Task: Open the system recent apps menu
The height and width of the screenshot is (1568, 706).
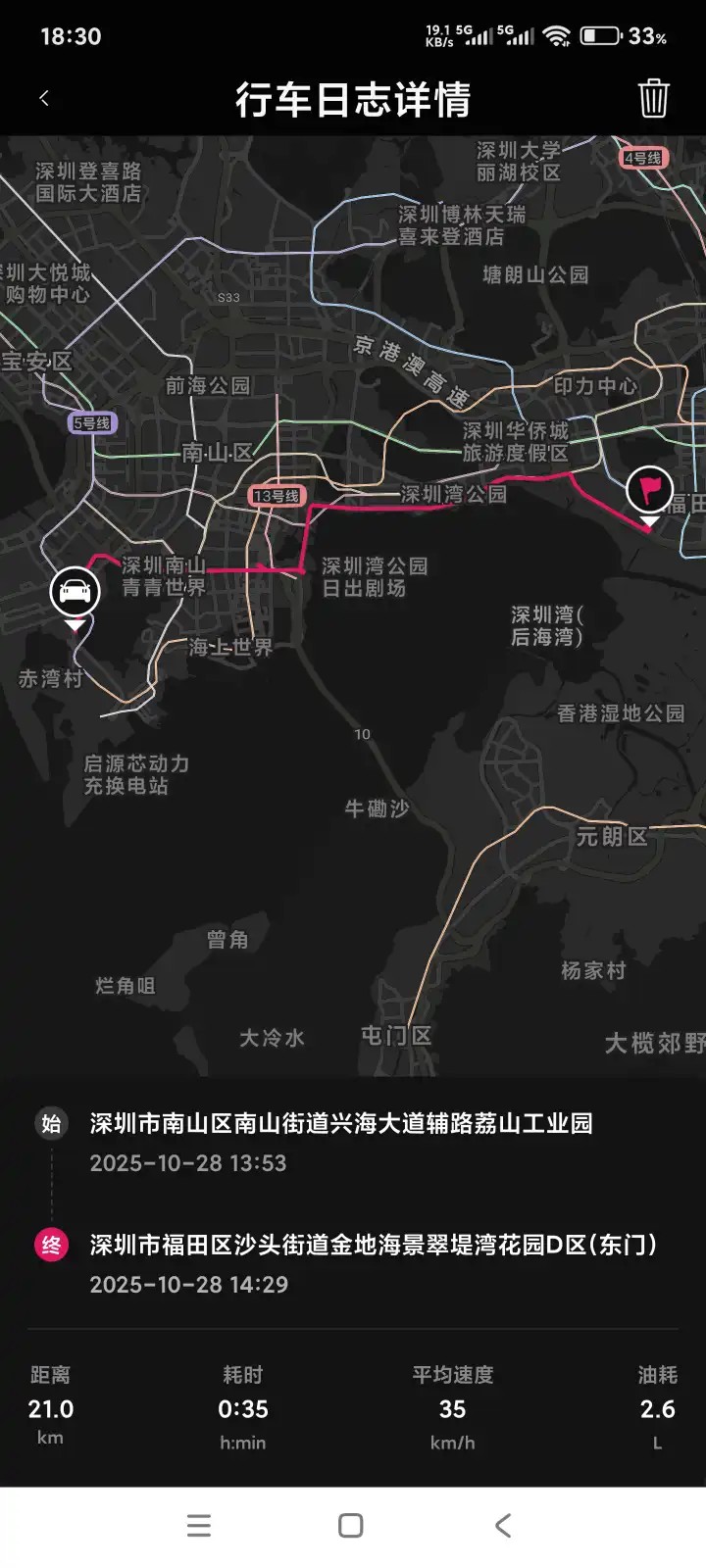Action: tap(199, 1525)
